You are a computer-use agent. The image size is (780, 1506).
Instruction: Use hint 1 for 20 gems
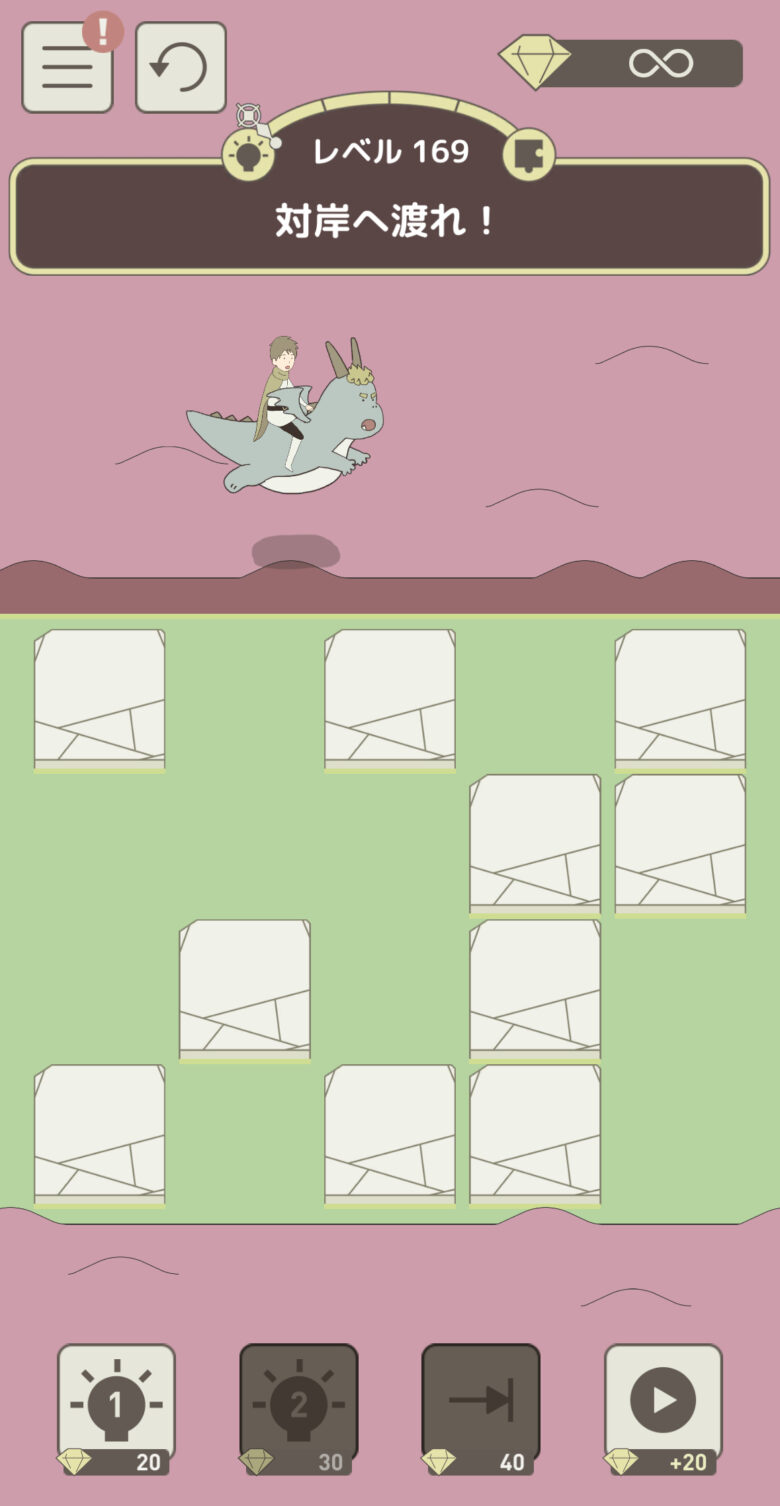[116, 1405]
